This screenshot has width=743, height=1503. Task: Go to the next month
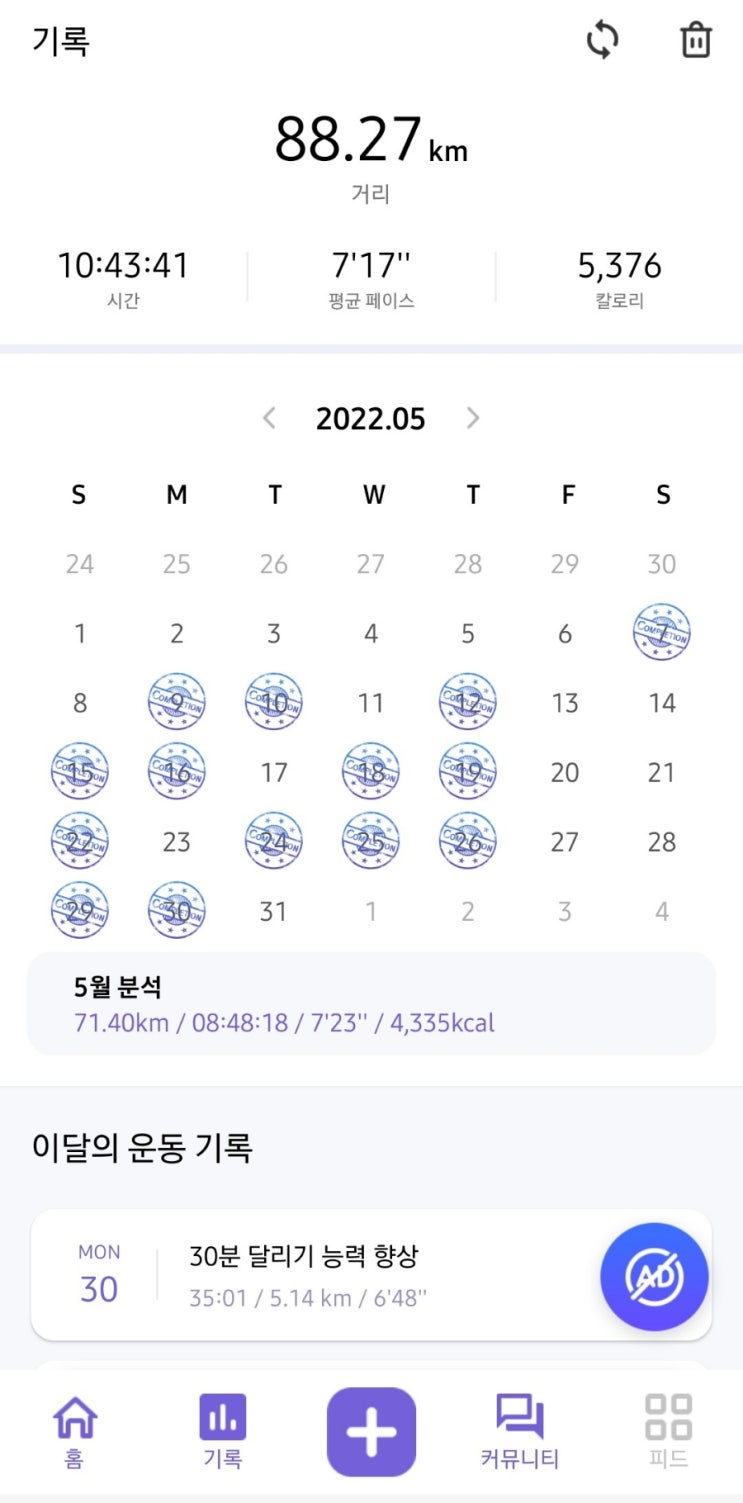click(x=473, y=418)
